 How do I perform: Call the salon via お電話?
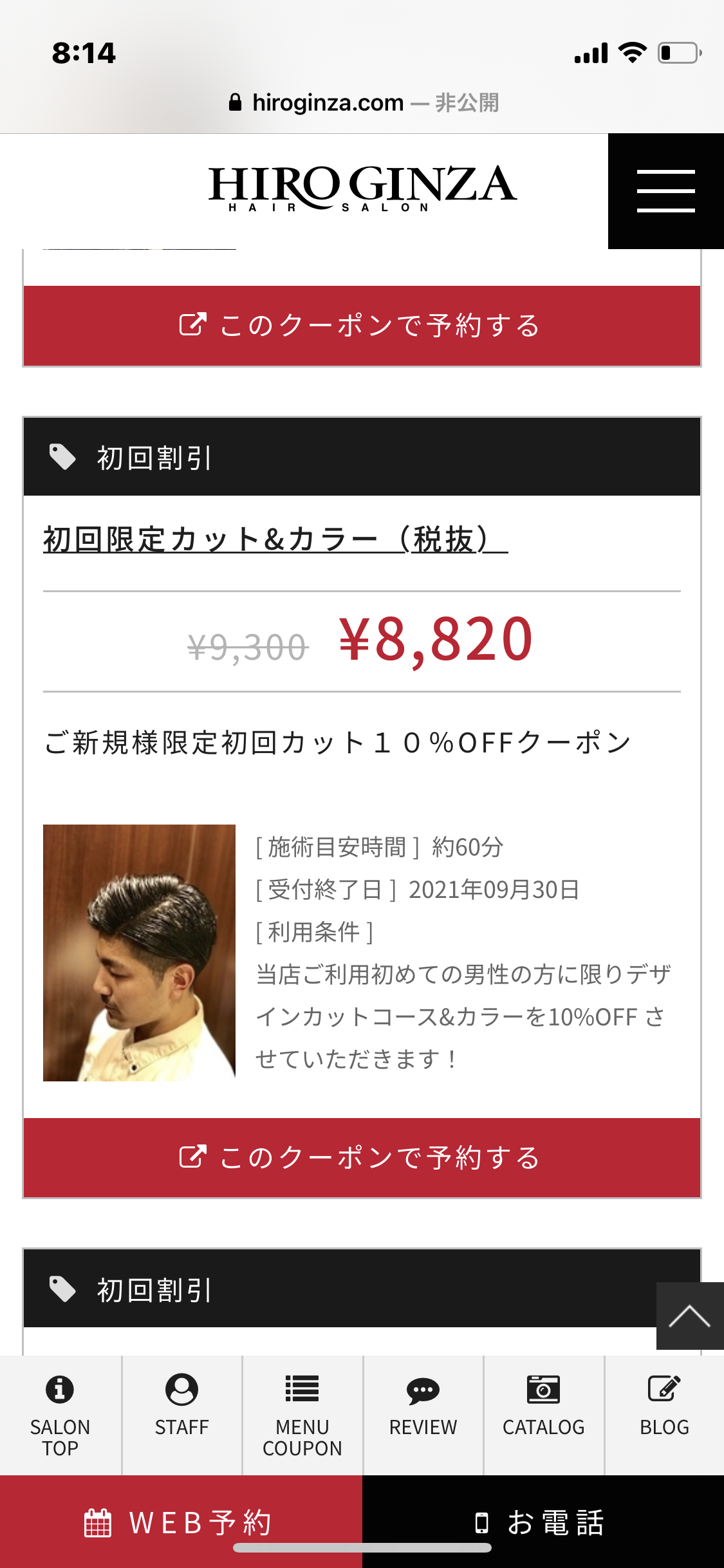[x=543, y=1522]
